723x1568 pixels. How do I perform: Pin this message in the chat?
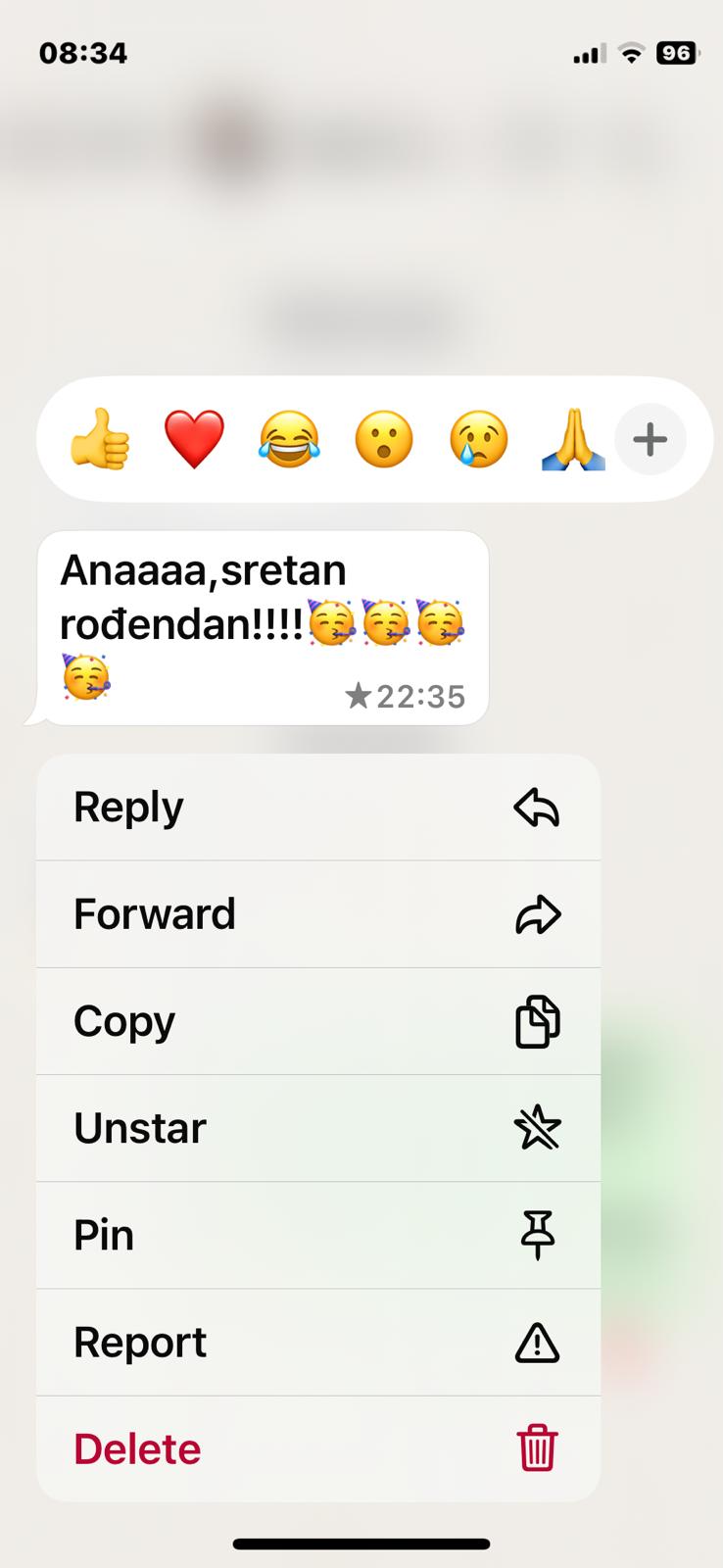click(x=317, y=1235)
